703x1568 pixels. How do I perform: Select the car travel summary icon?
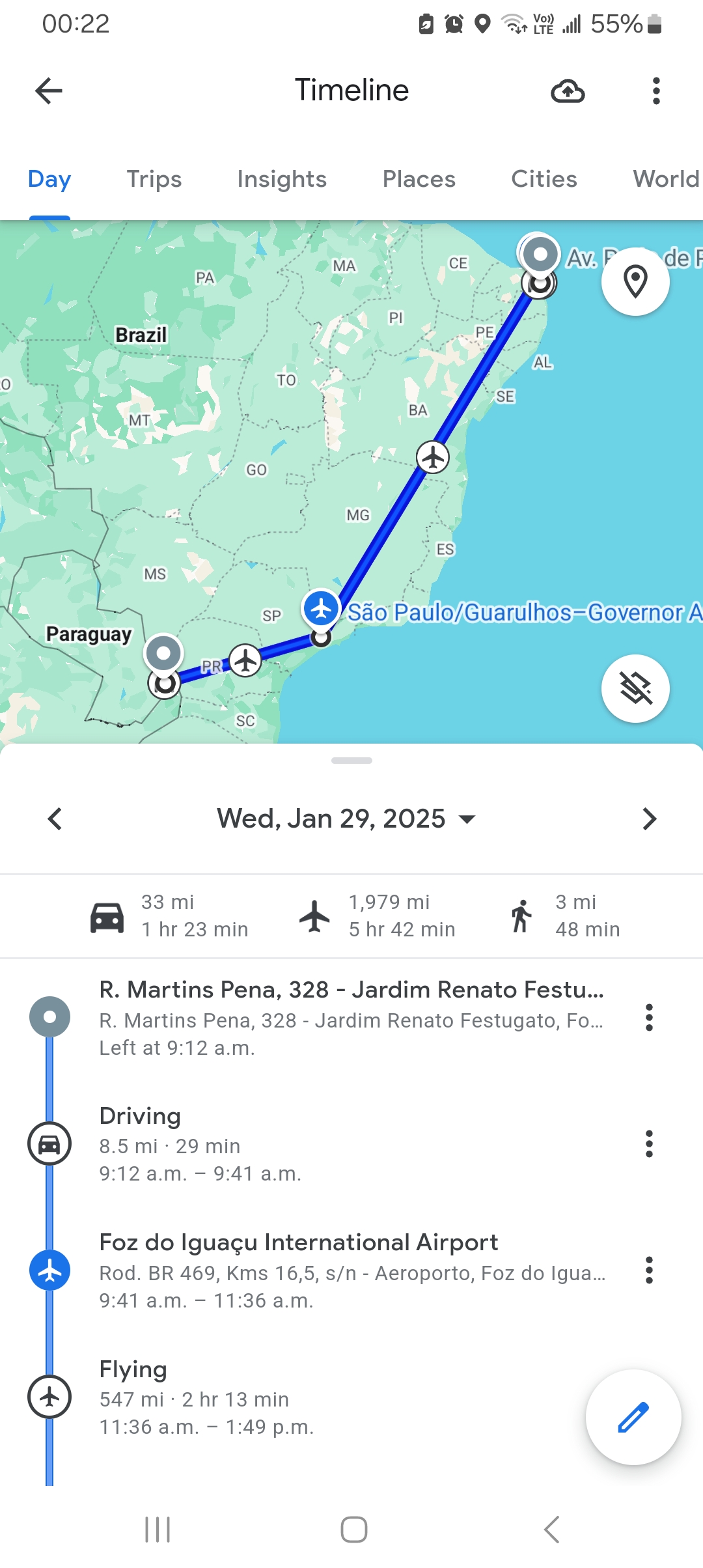click(x=106, y=916)
